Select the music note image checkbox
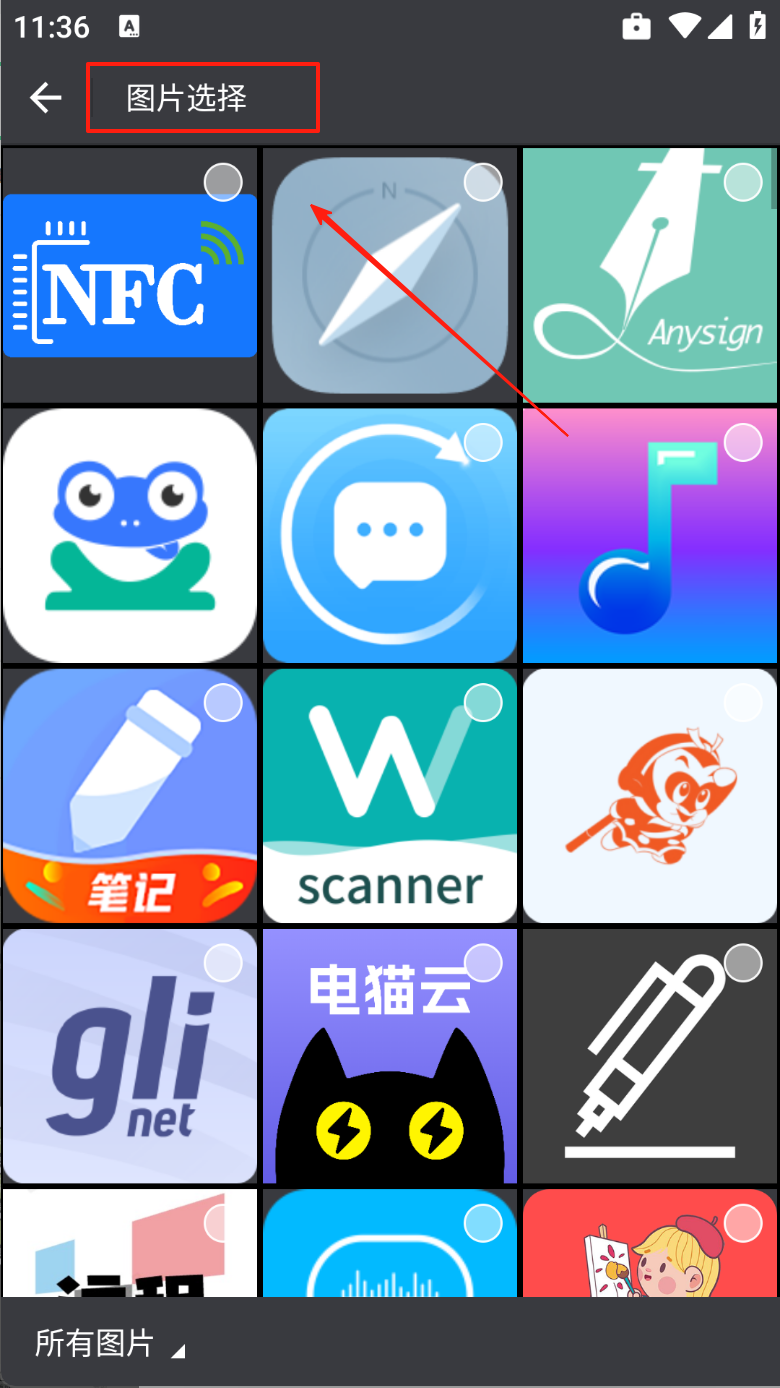The height and width of the screenshot is (1388, 780). (743, 442)
